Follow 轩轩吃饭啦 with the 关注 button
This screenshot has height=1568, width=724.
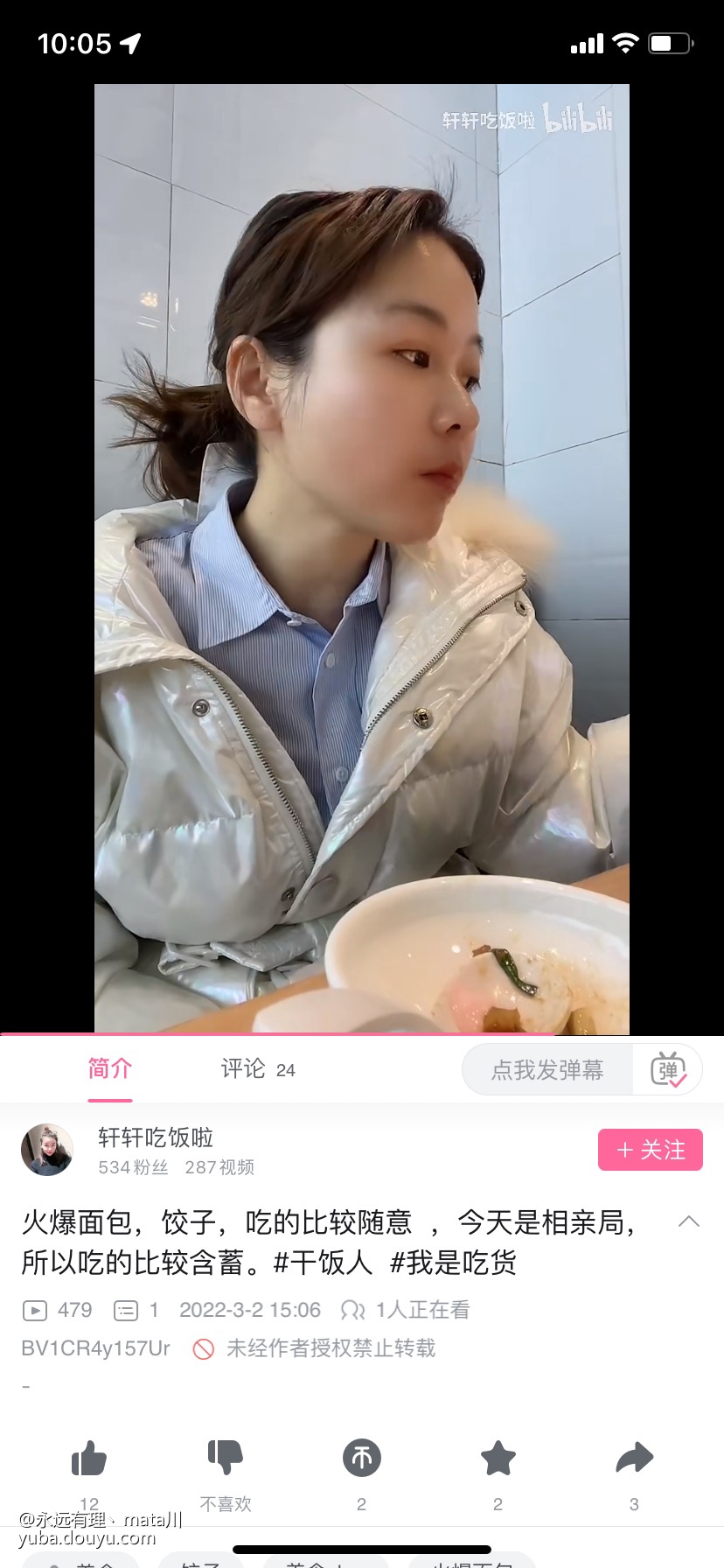(650, 1150)
